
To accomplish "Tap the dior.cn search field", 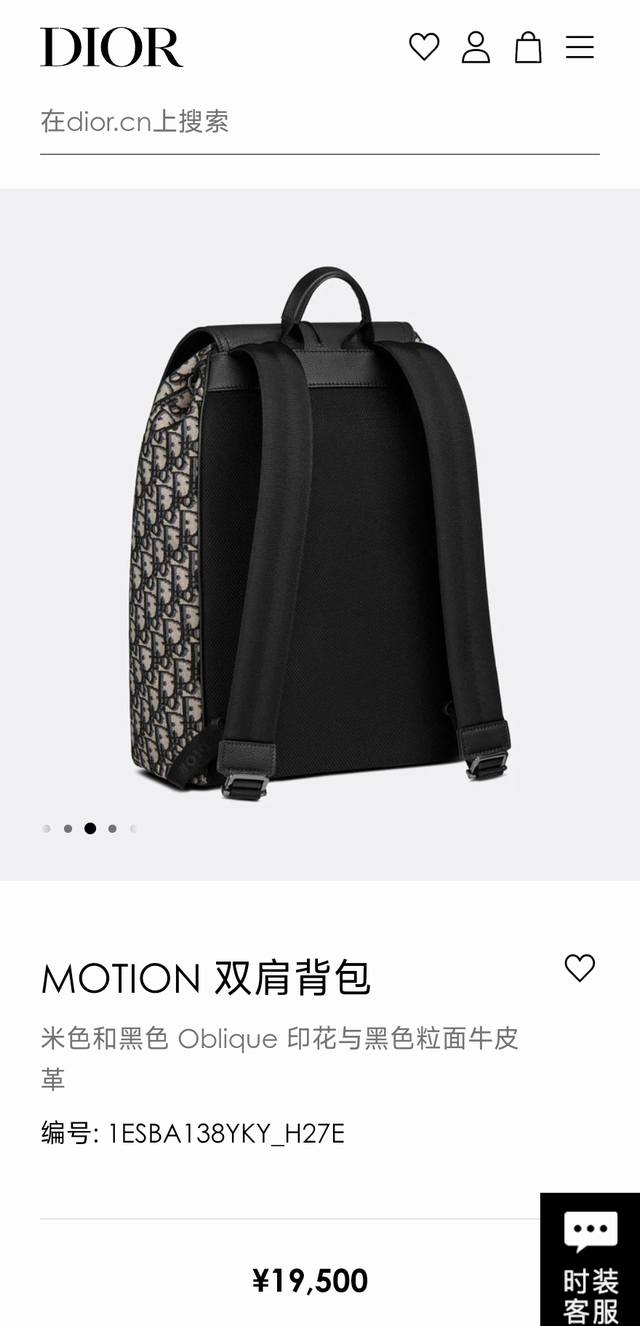I will tap(319, 122).
